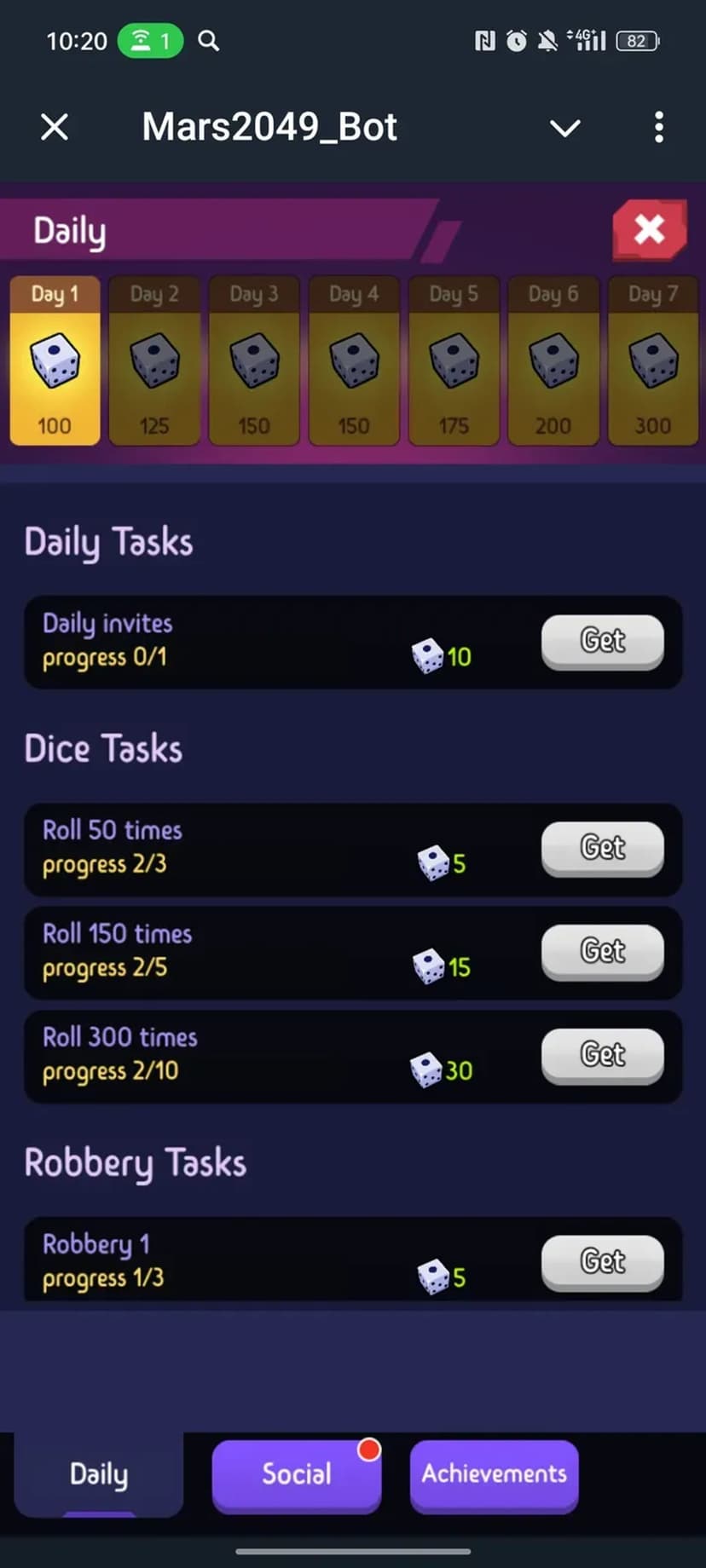
Task: Get the Robbery 1 task reward
Action: pos(602,1262)
